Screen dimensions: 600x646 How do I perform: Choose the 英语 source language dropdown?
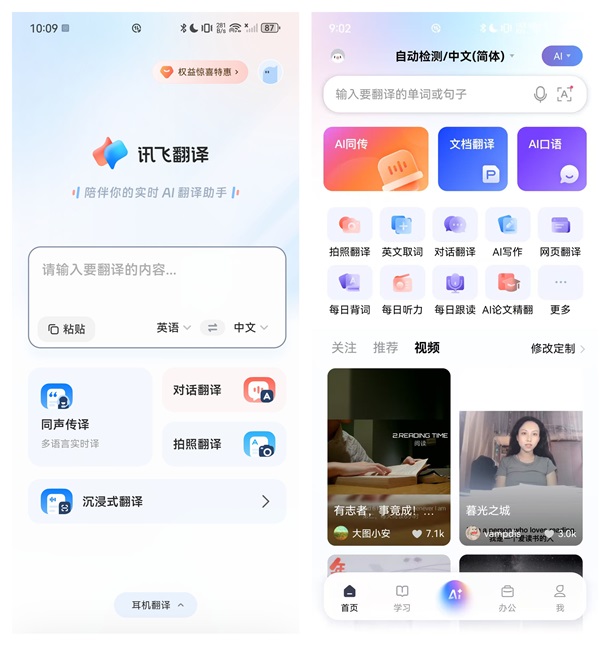pos(173,328)
